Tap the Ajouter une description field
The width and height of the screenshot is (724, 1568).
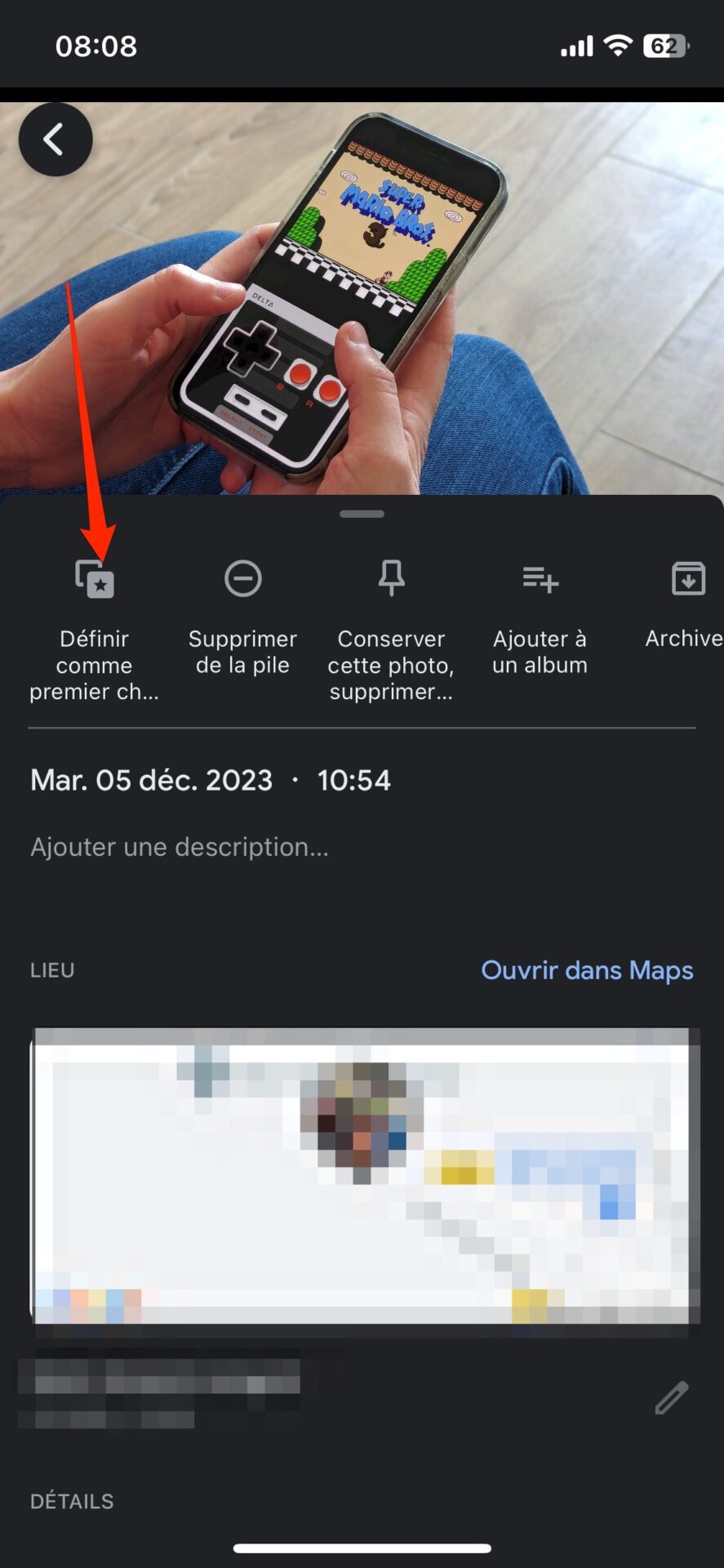180,847
